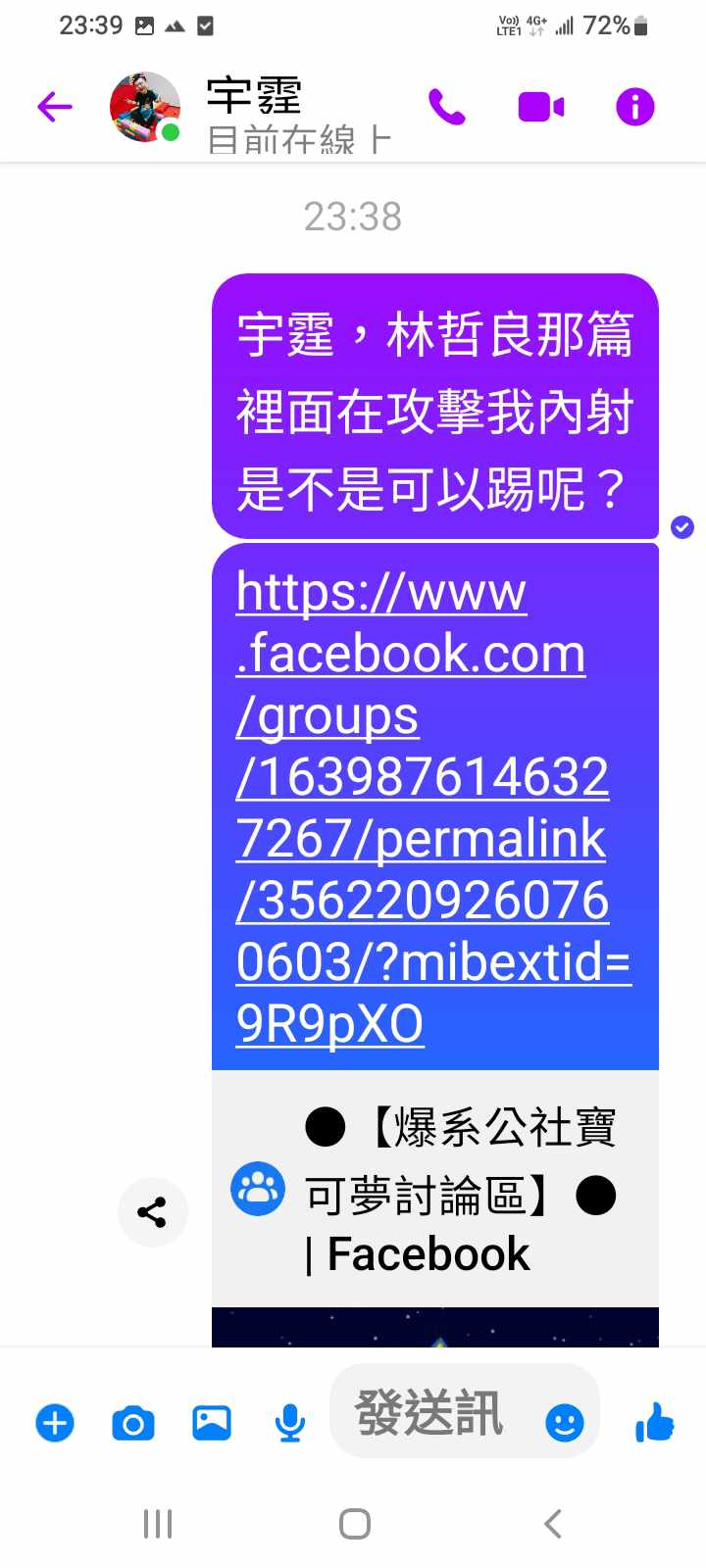706x1568 pixels.
Task: Tap the system home button
Action: click(x=354, y=1524)
